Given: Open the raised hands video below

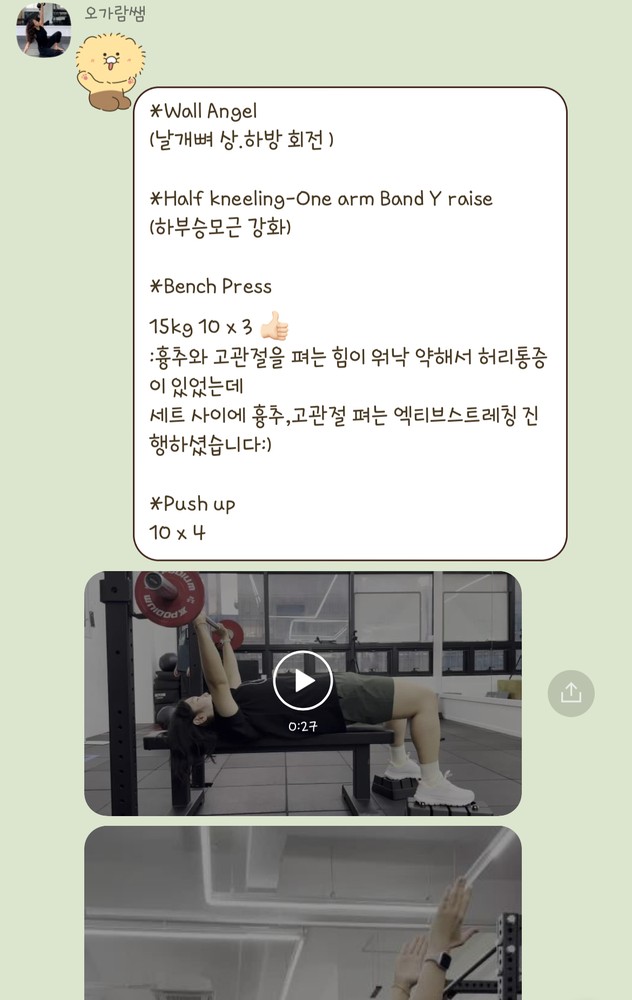Looking at the screenshot, I should 302,912.
